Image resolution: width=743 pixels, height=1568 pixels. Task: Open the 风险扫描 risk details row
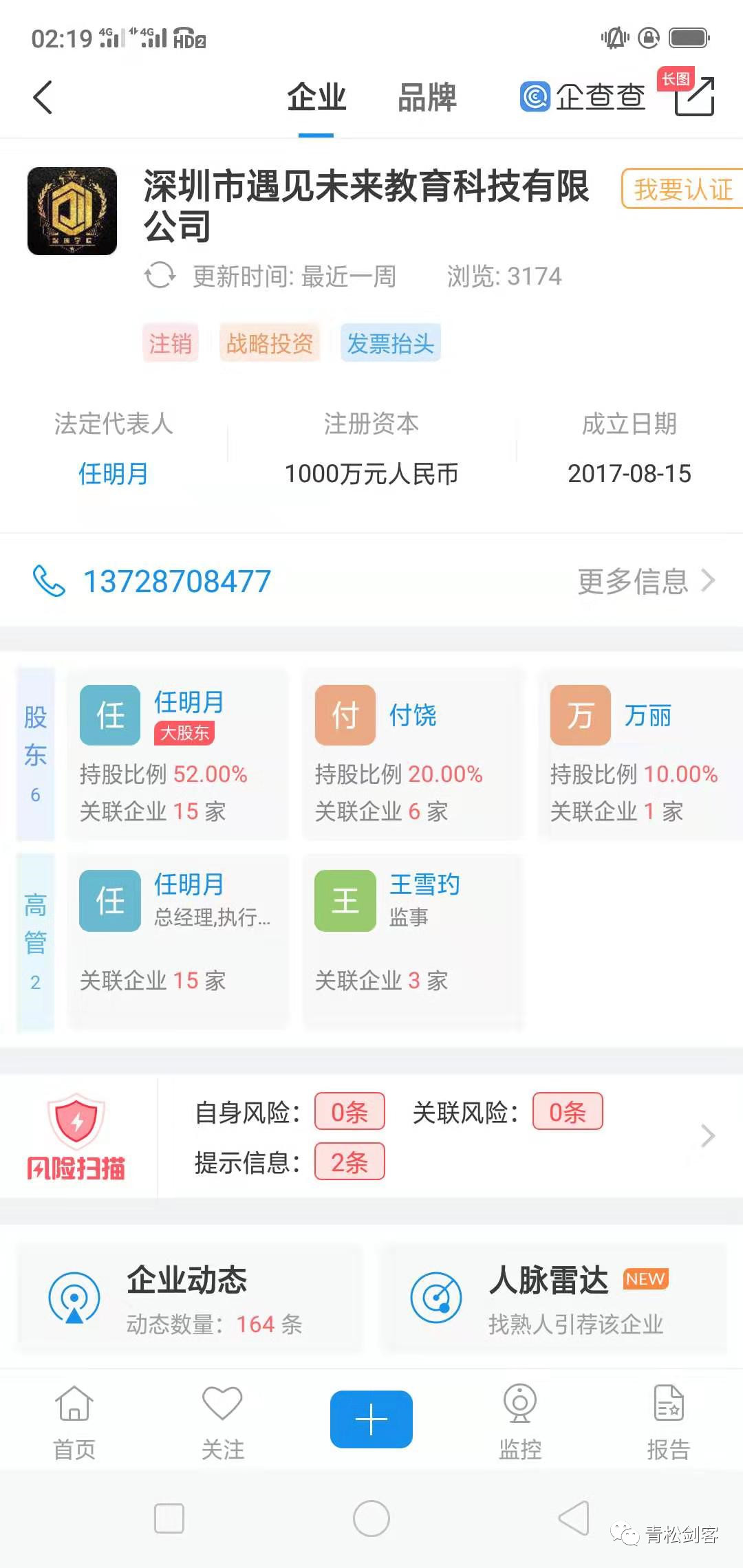click(x=440, y=1136)
